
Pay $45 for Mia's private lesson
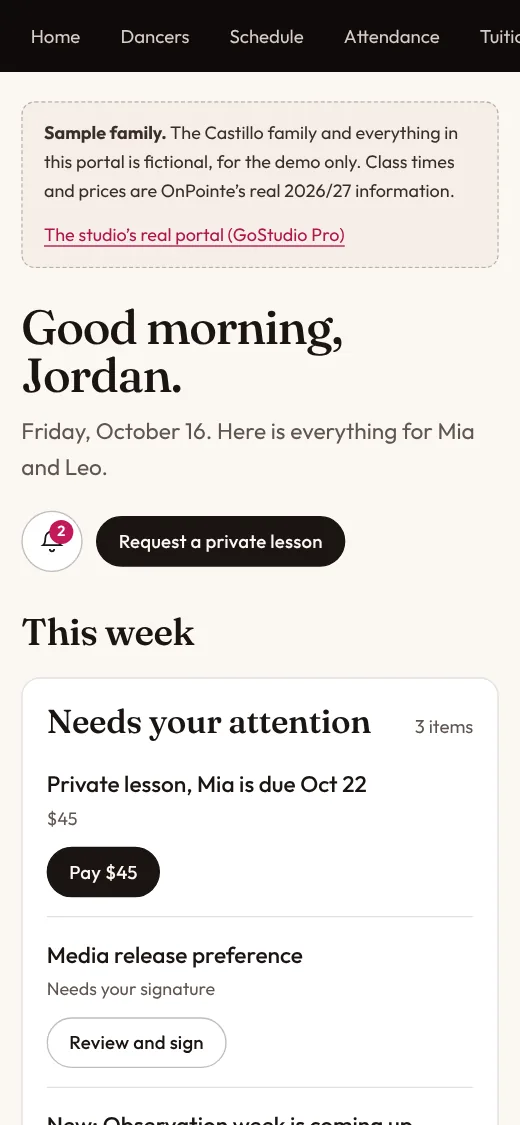103,872
